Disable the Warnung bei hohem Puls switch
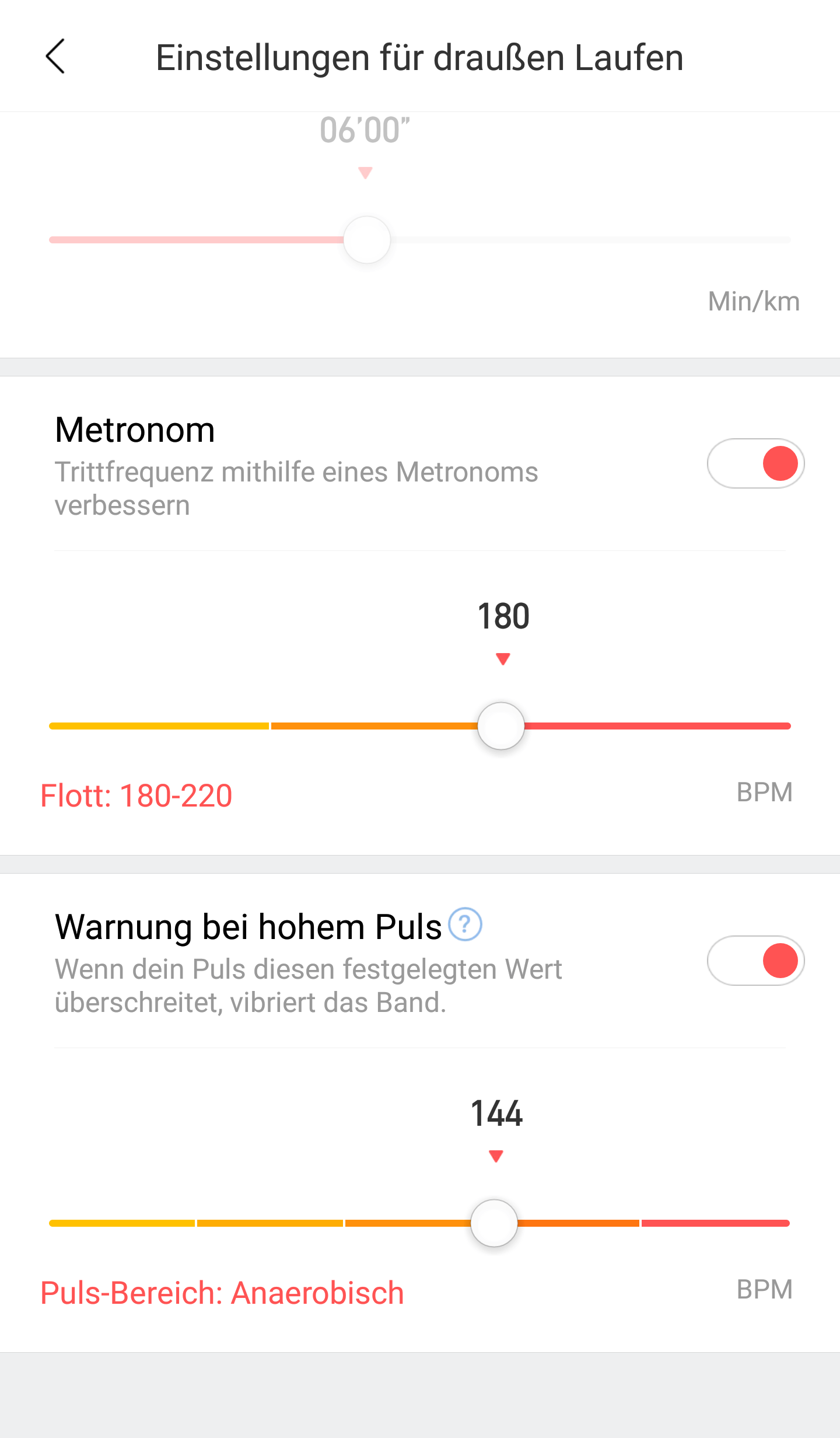 click(755, 961)
